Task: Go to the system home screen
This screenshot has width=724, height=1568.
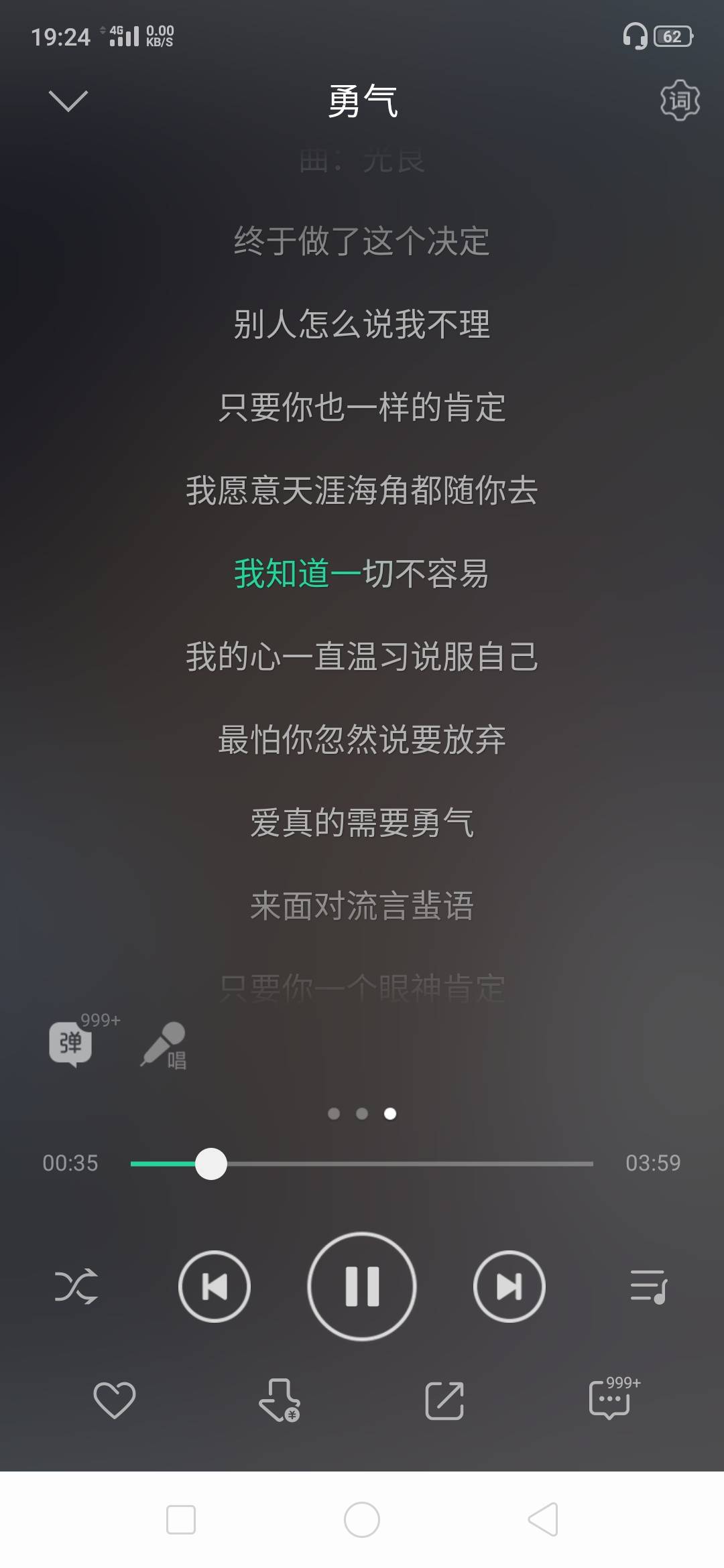Action: click(362, 1519)
